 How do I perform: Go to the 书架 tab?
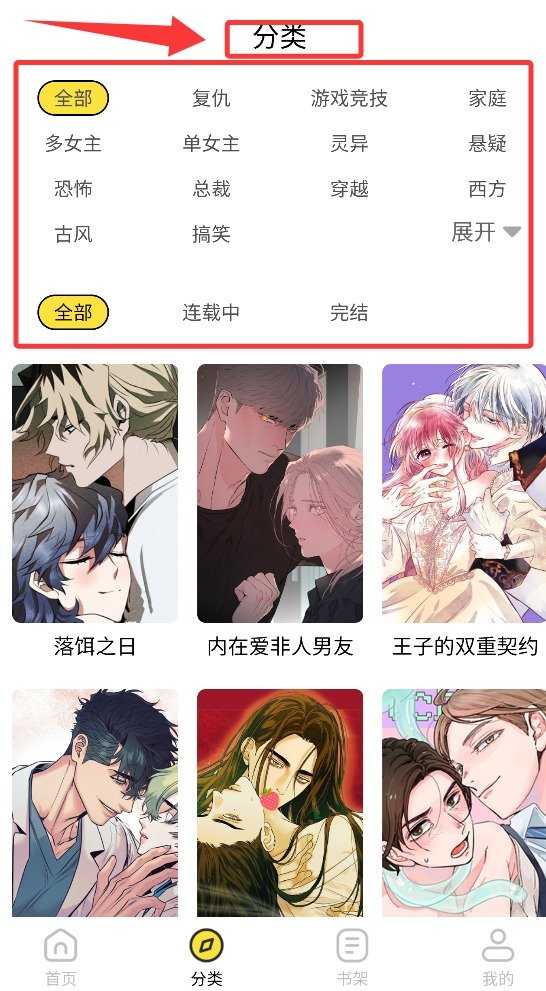tap(352, 957)
